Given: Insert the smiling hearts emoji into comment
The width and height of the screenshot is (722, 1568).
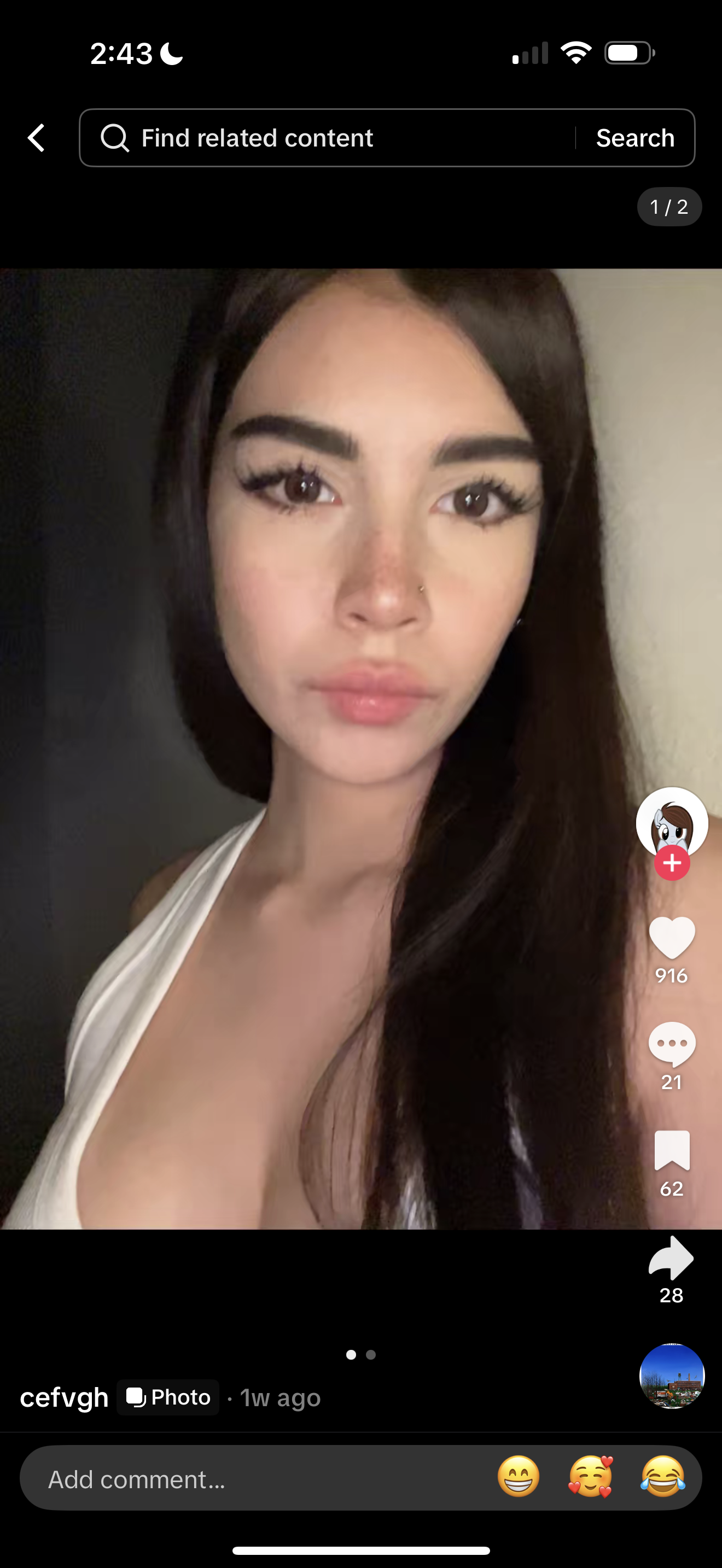Looking at the screenshot, I should [x=590, y=1477].
